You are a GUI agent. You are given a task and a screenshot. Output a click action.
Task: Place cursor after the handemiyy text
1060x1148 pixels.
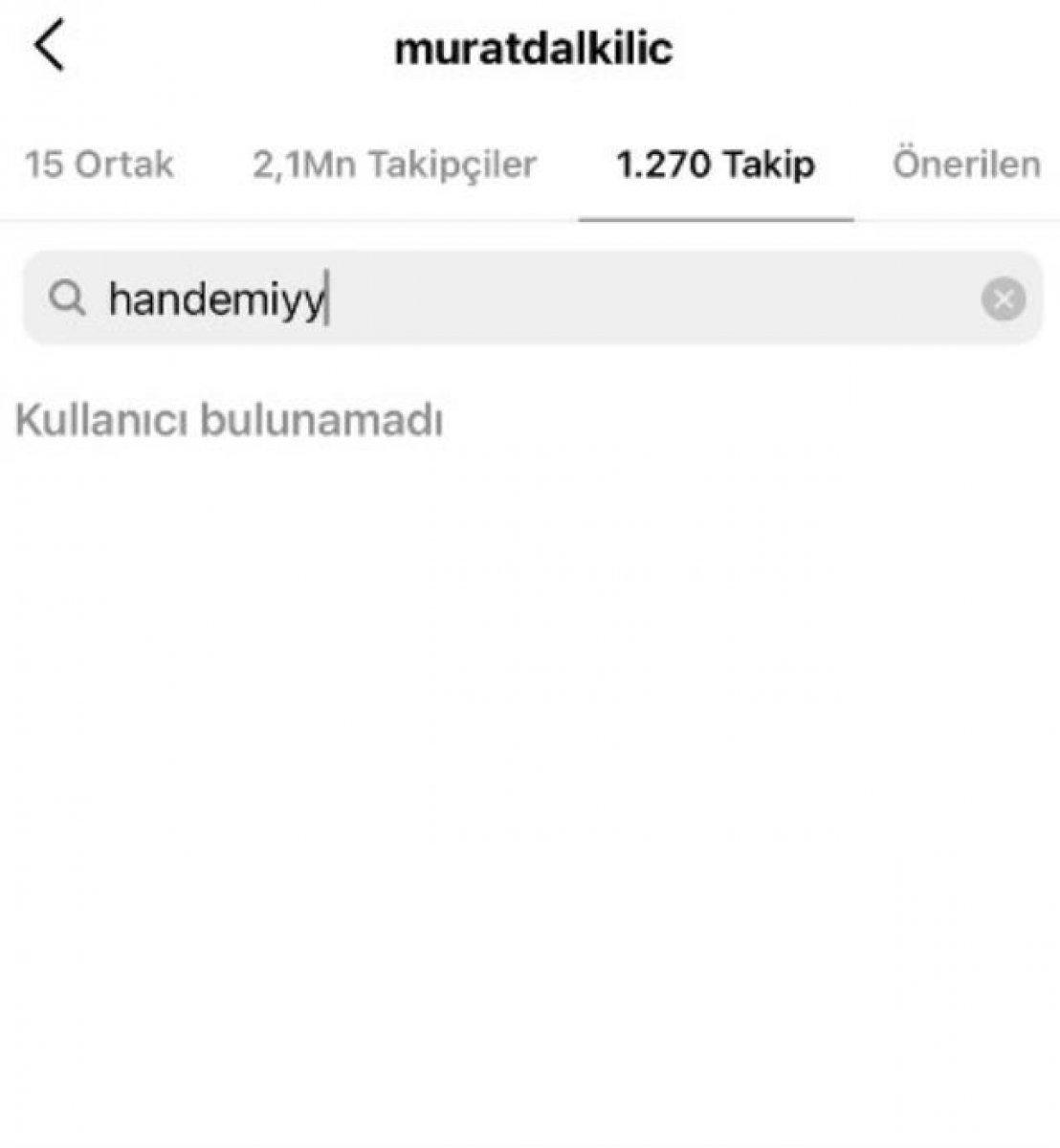pos(330,299)
